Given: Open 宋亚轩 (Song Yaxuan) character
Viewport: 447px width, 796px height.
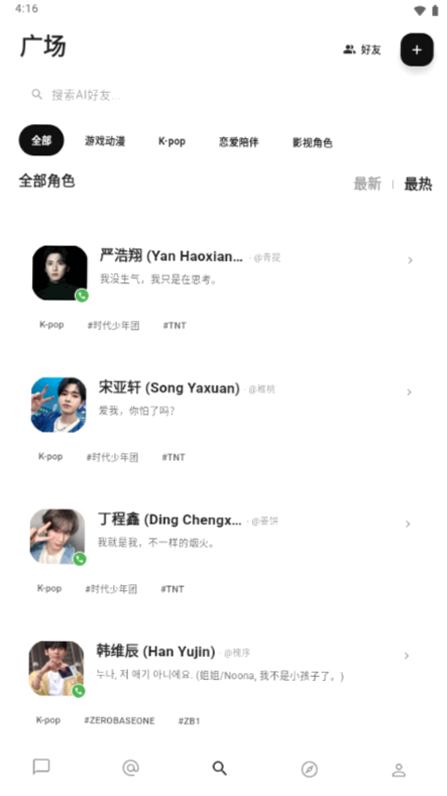Looking at the screenshot, I should 223,418.
